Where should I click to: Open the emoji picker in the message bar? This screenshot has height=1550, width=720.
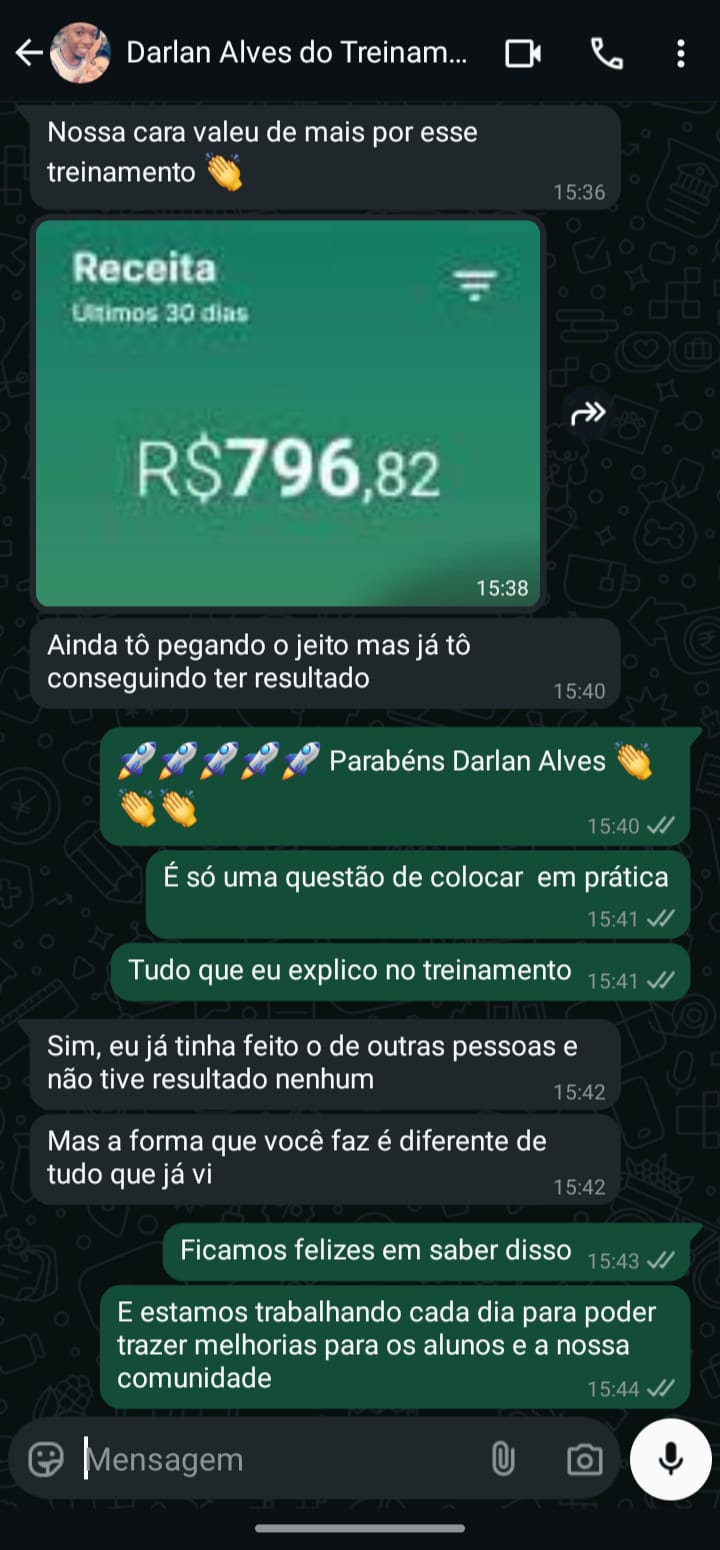pos(42,1459)
